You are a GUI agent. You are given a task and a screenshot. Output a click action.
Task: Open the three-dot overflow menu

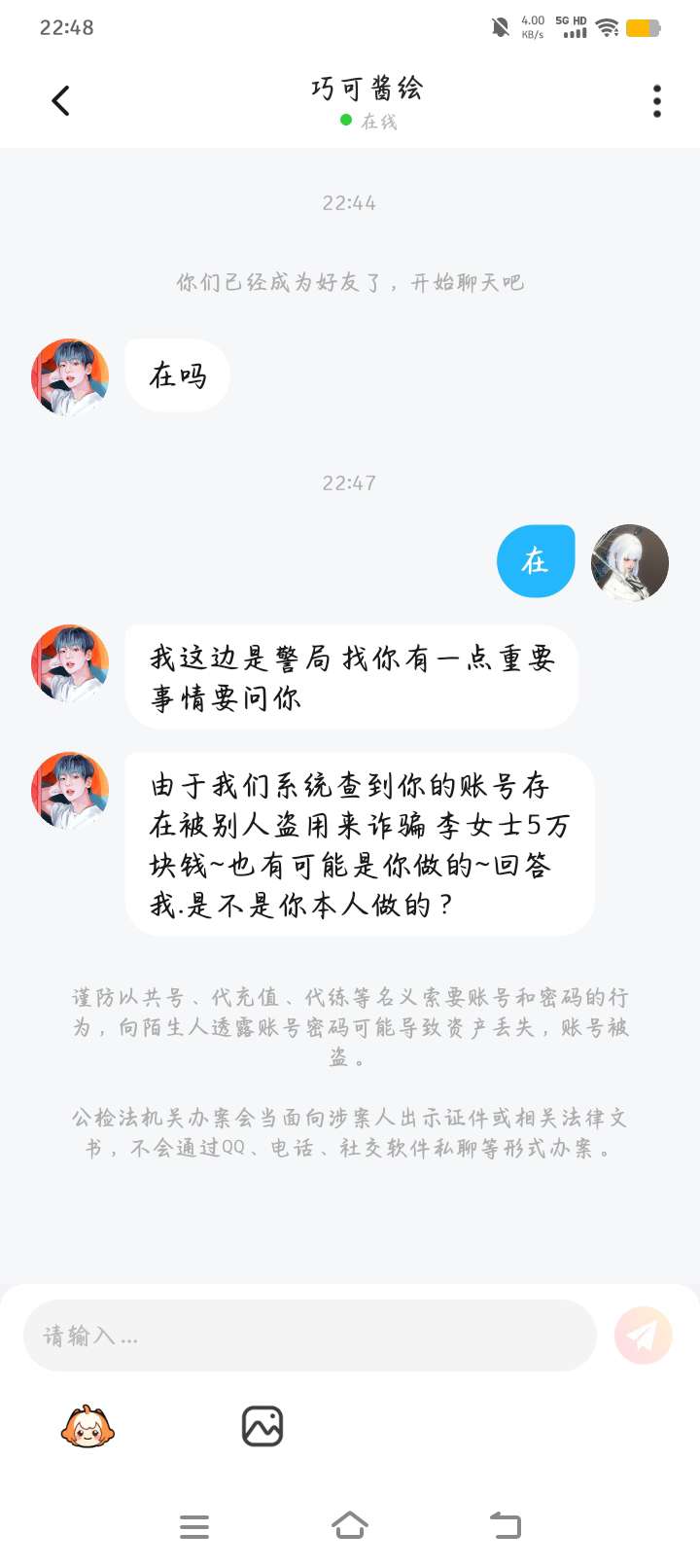(x=657, y=101)
